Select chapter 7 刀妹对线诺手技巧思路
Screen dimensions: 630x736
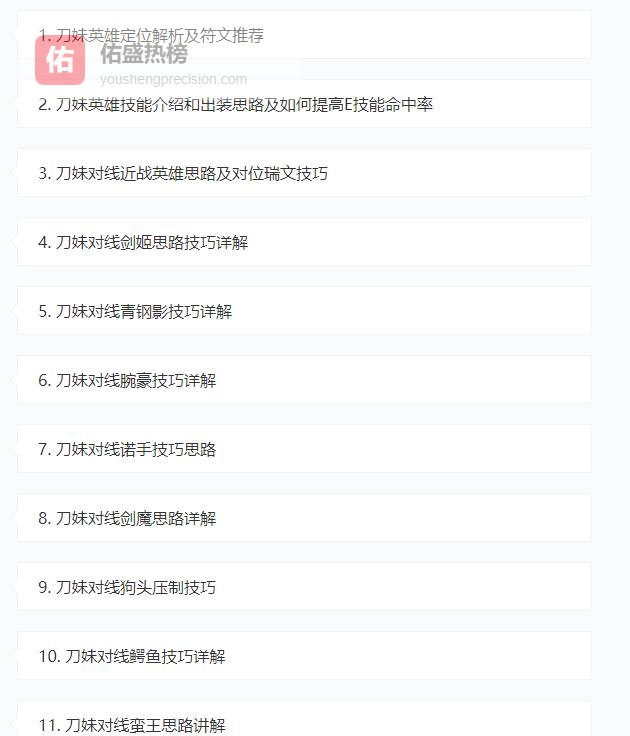[127, 449]
